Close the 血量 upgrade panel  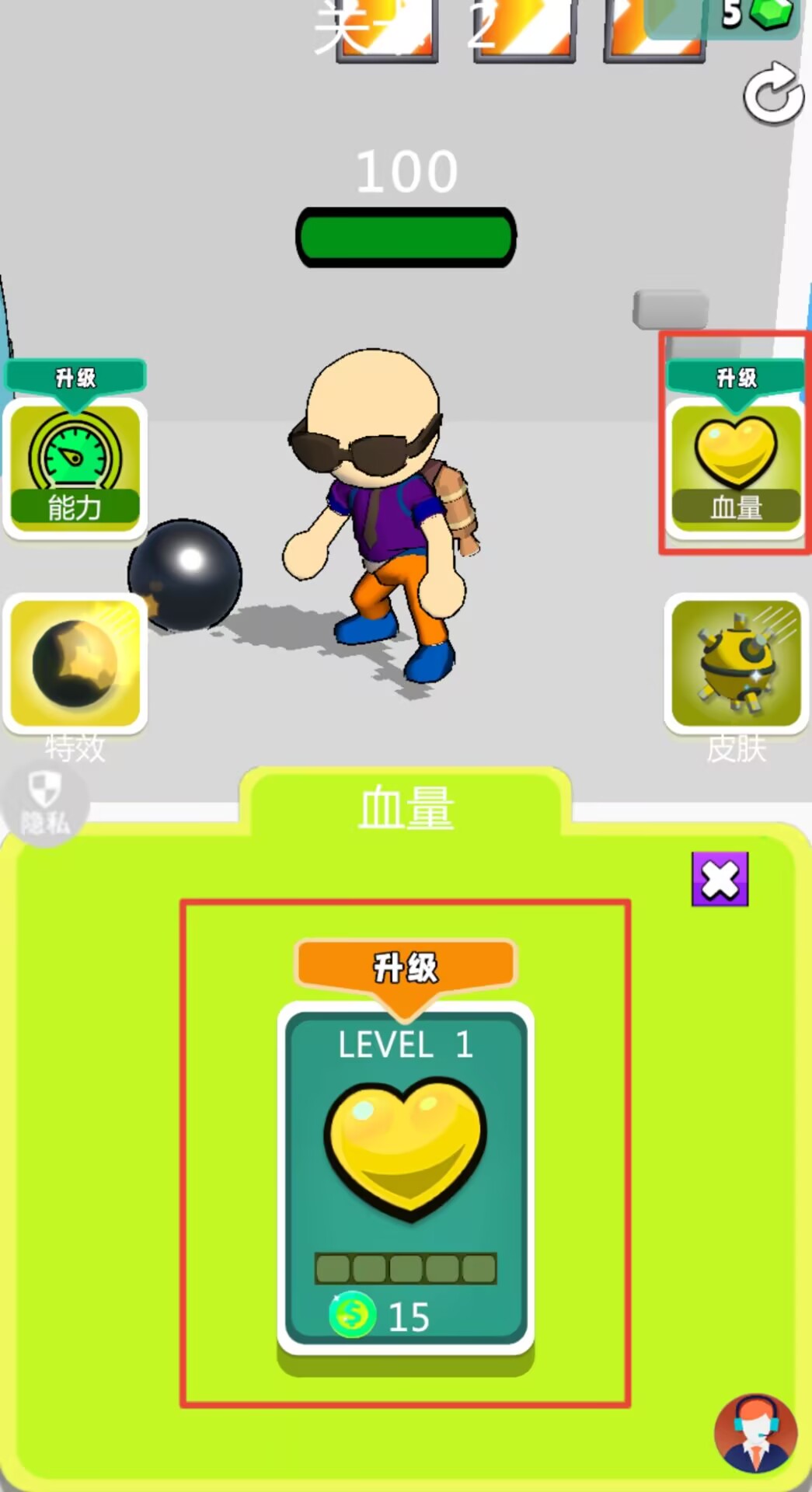pos(720,880)
